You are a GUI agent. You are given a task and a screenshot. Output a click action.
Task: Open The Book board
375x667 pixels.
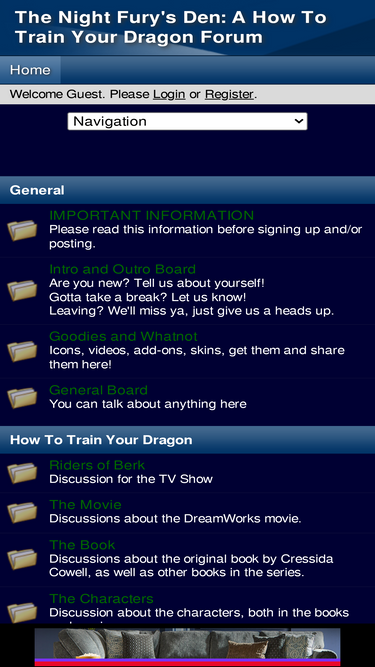point(82,545)
